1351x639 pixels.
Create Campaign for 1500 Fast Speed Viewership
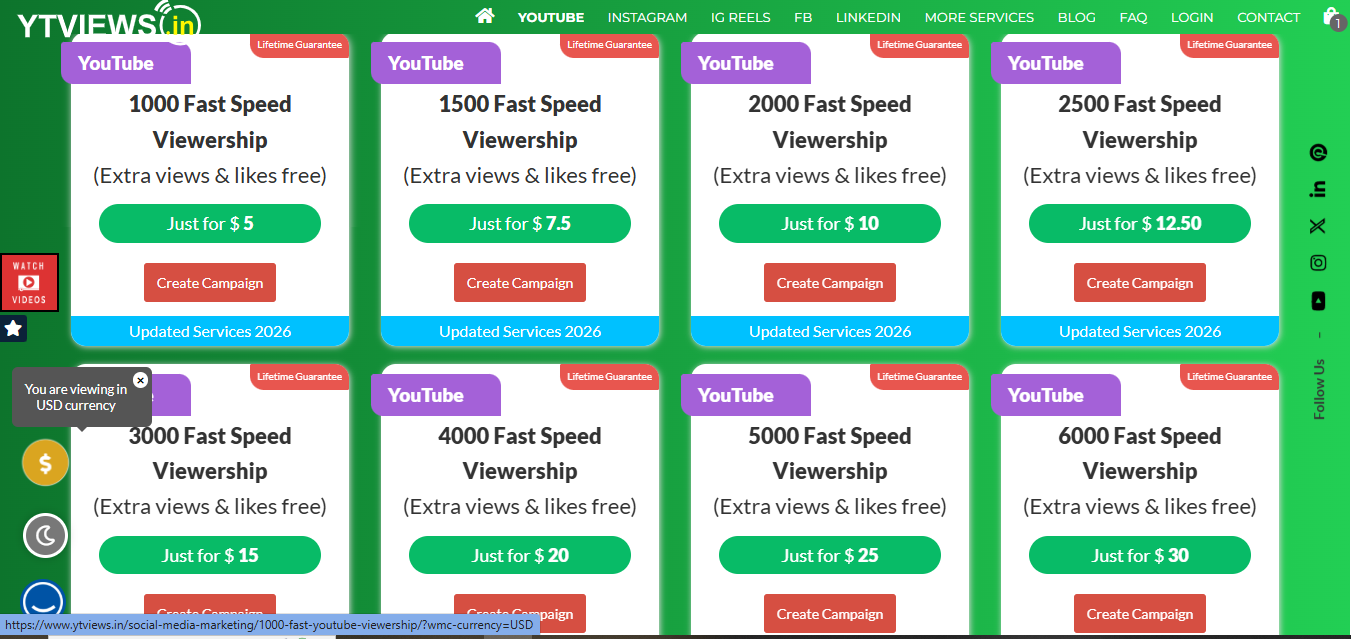(x=520, y=283)
